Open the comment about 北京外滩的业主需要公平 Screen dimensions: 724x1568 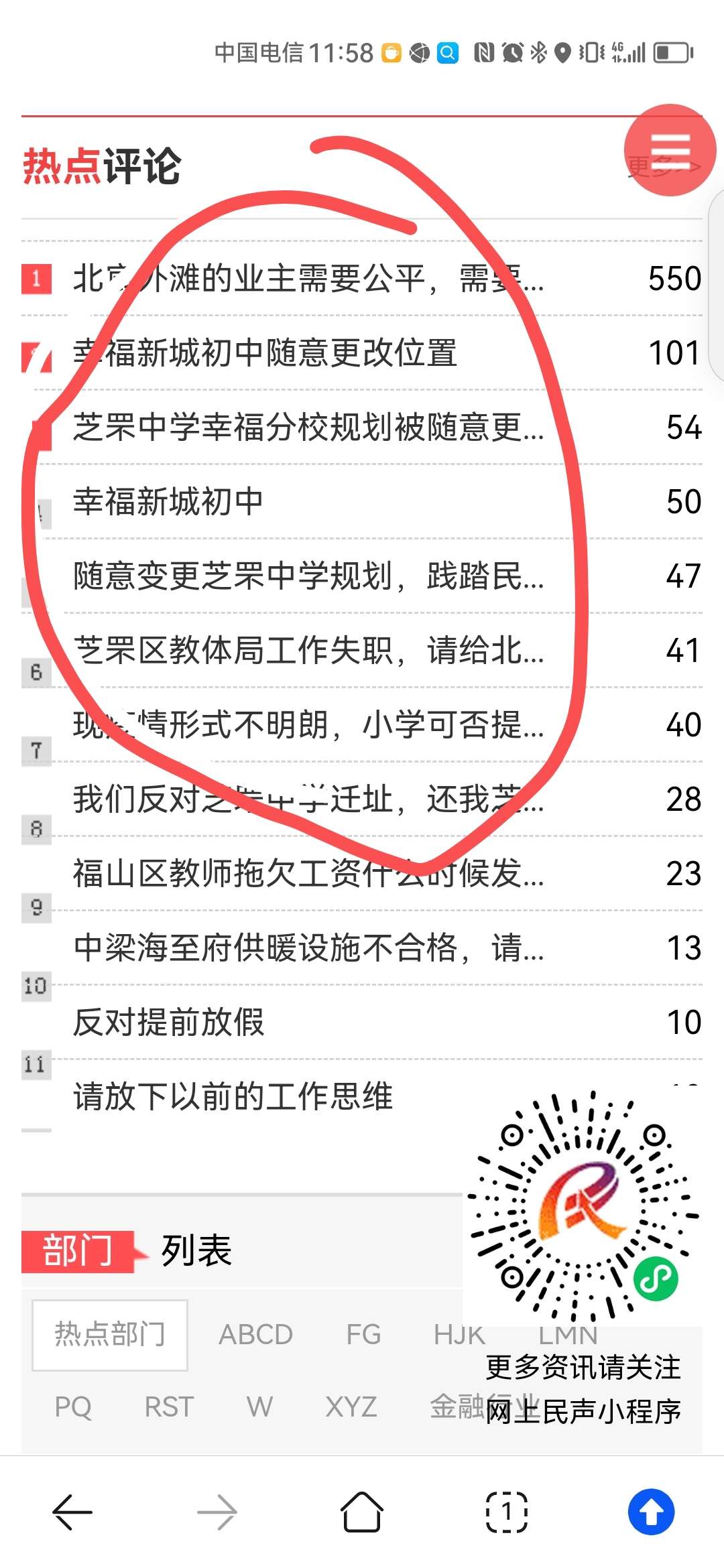pos(308,278)
